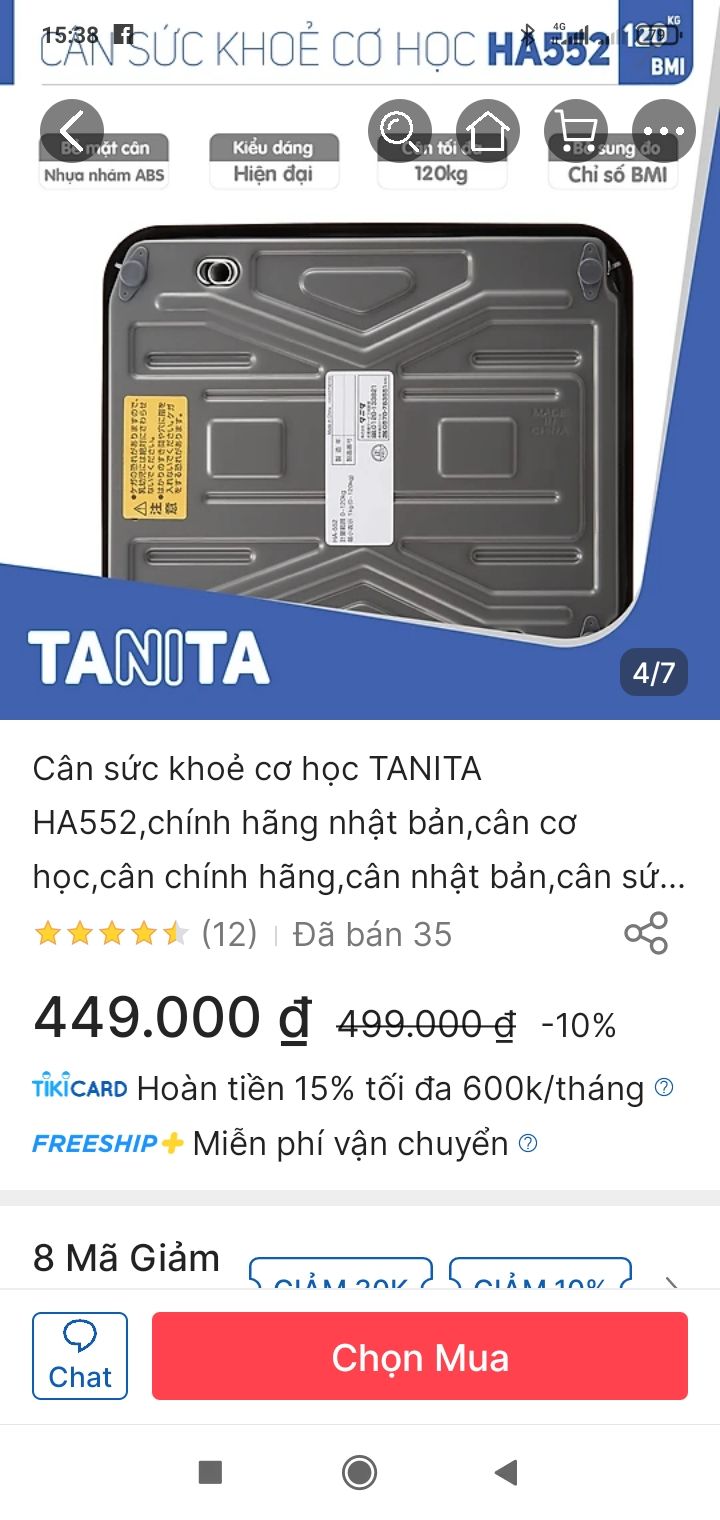Go to the home screen icon
Image resolution: width=720 pixels, height=1520 pixels.
(x=489, y=130)
